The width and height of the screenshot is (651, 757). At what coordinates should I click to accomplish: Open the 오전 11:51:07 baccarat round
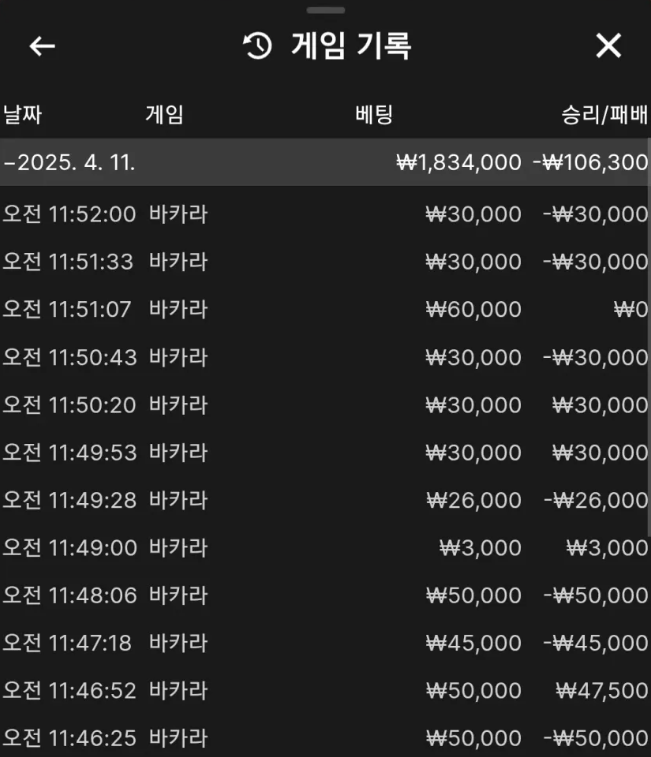[325, 310]
